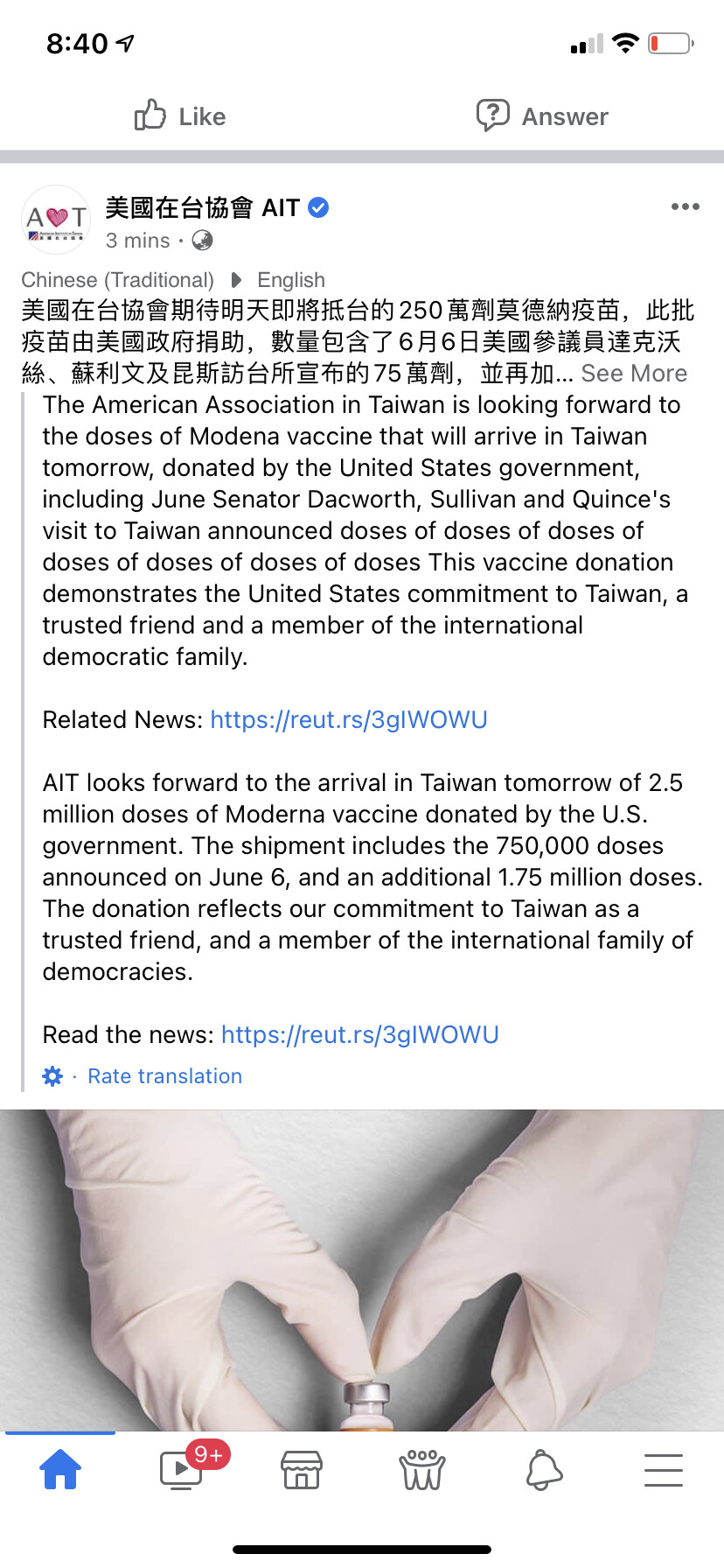Tap Rate translation
Viewport: 724px width, 1568px height.
(164, 1076)
